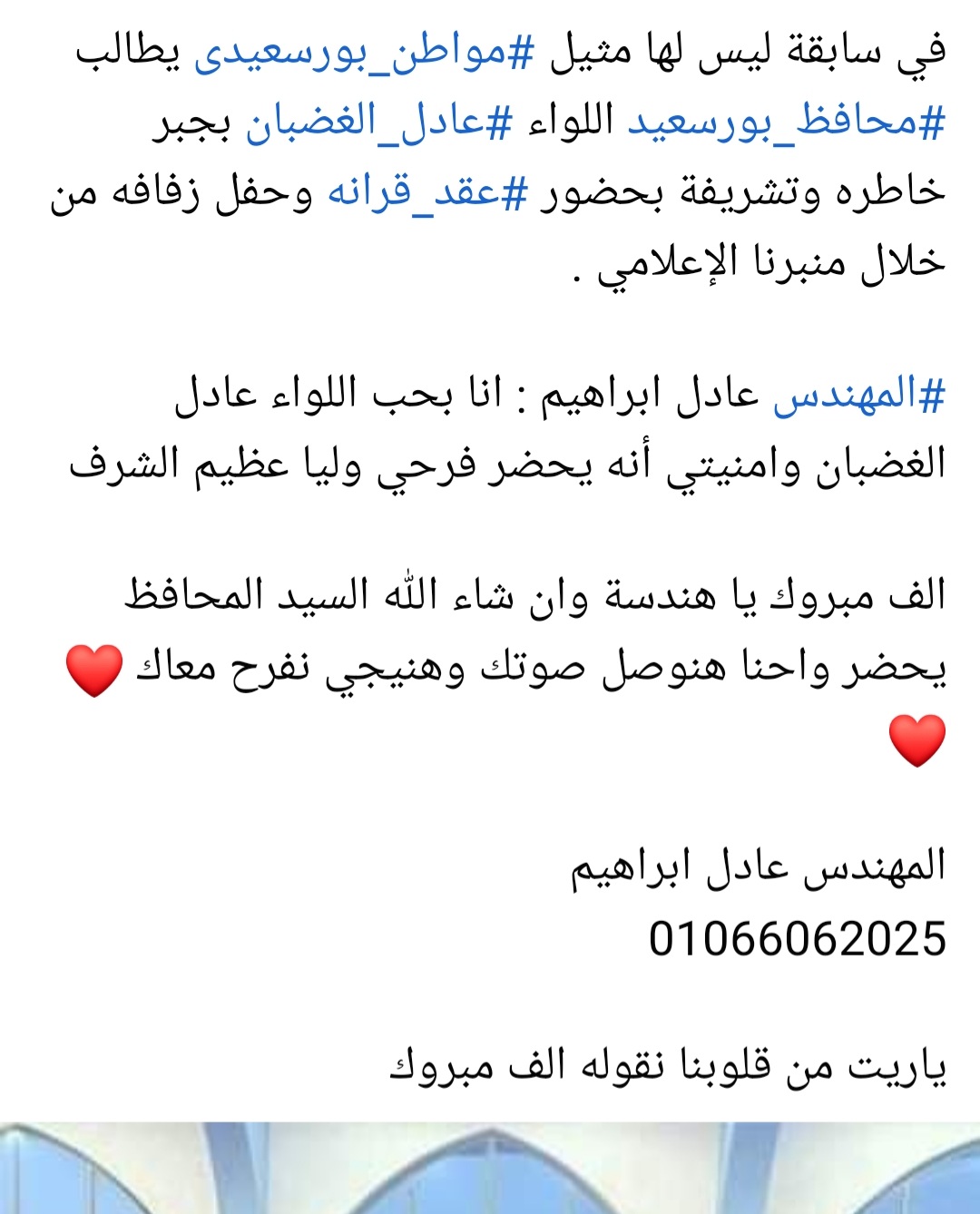Screen dimensions: 980x1214
Task: Open the #مواطن_بورسعيدى hashtag
Action: [365, 53]
